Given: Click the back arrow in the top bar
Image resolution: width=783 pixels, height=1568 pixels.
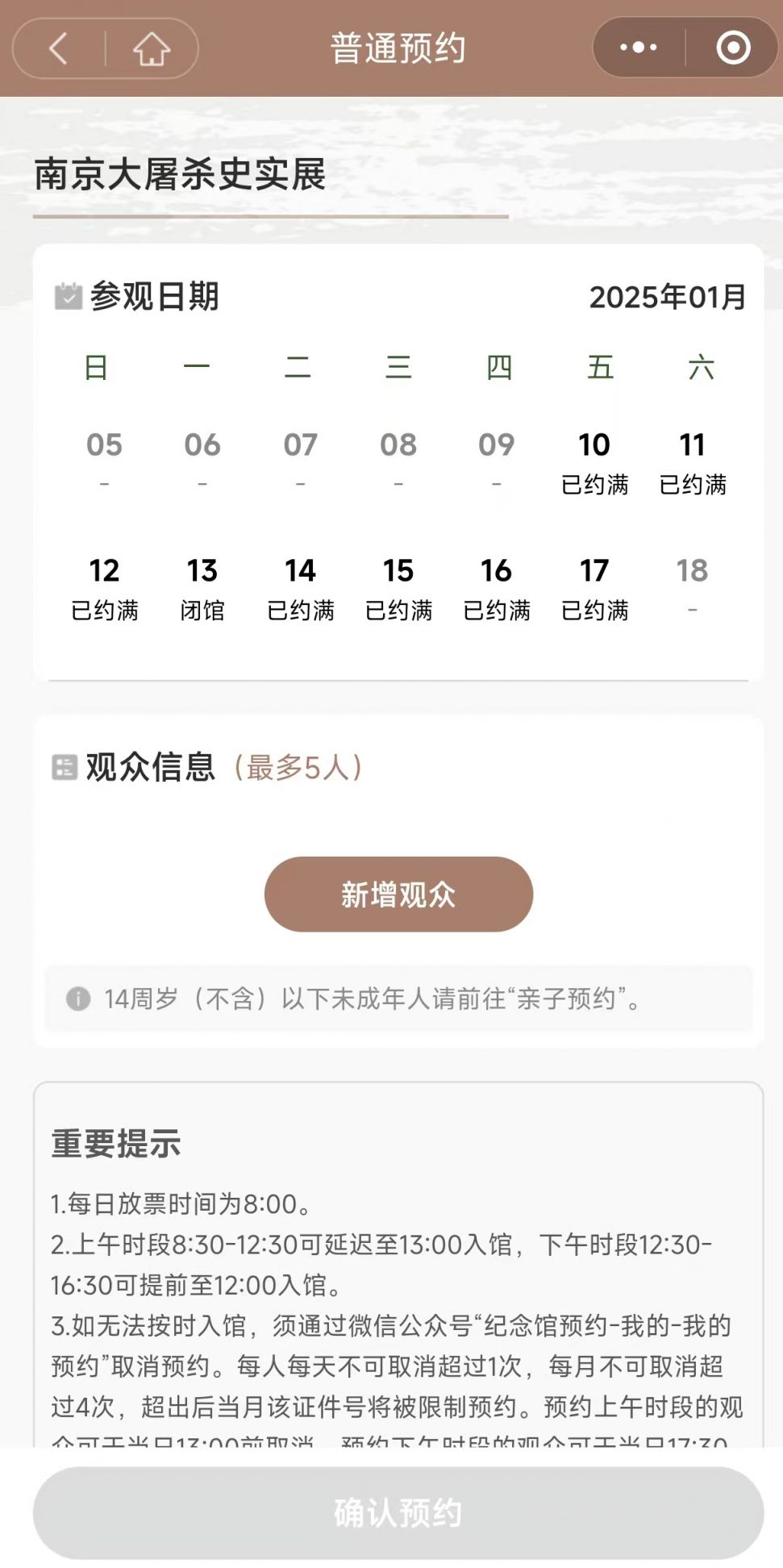Looking at the screenshot, I should click(57, 48).
